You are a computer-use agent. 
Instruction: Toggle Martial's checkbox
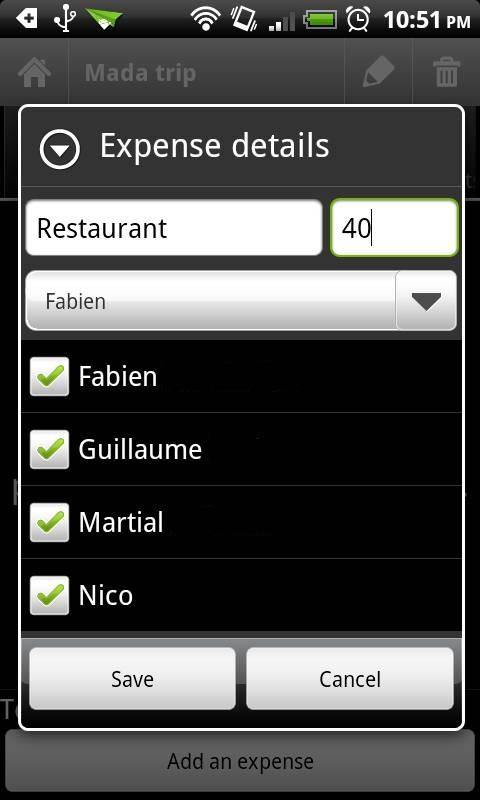49,522
